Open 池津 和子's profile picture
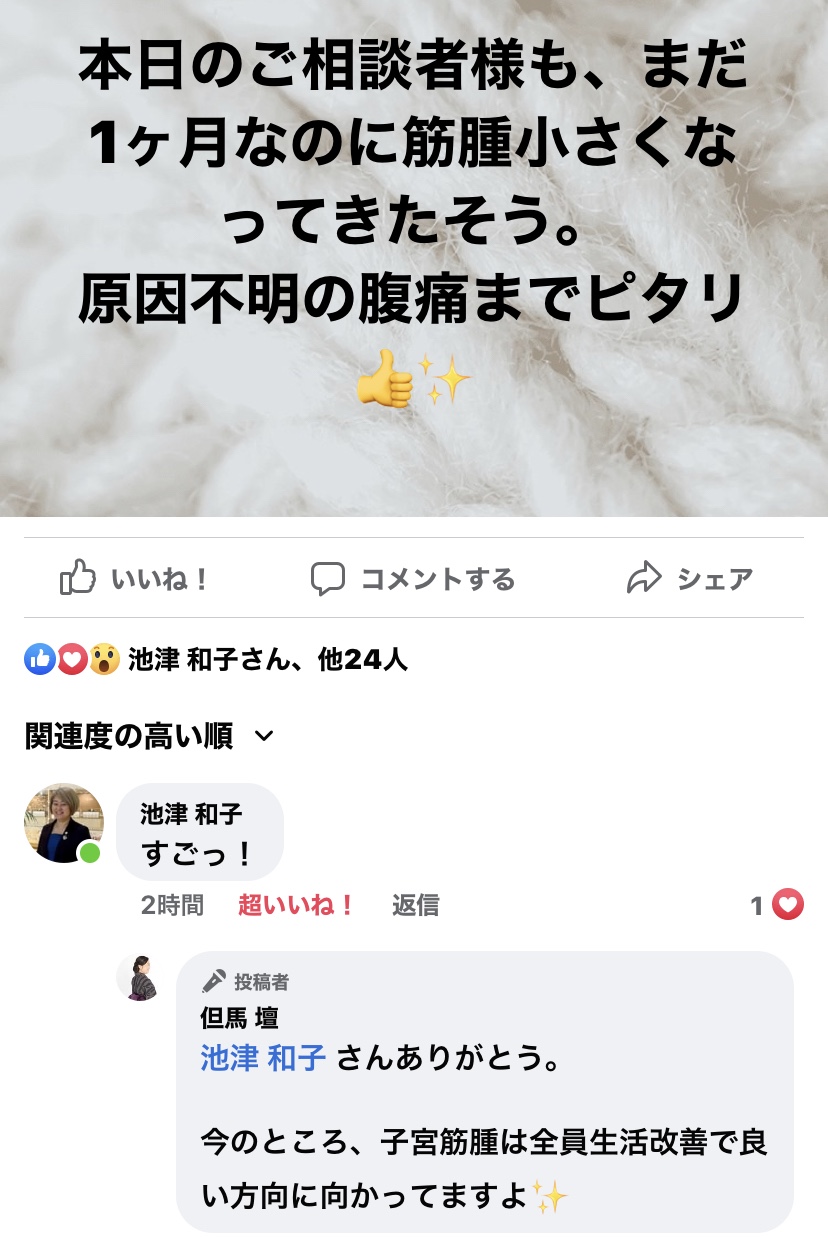The width and height of the screenshot is (828, 1237). (63, 823)
